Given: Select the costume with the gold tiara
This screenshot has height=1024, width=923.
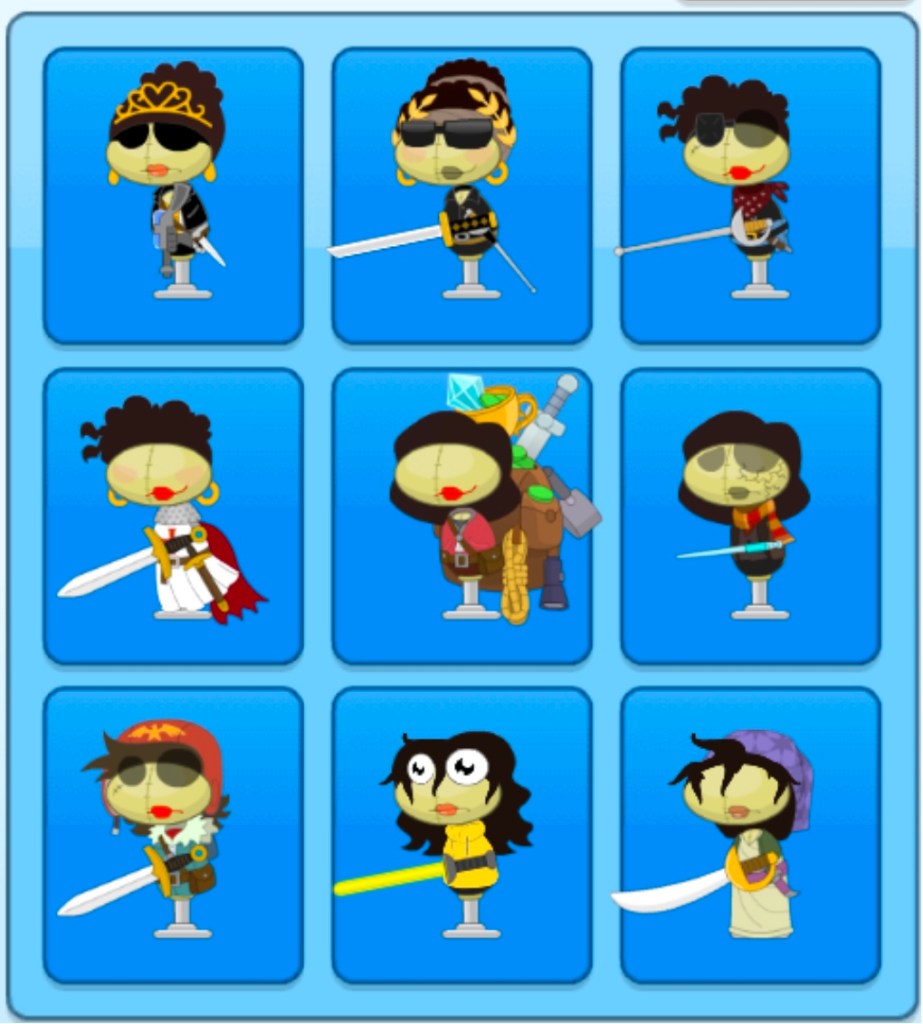Looking at the screenshot, I should point(173,195).
